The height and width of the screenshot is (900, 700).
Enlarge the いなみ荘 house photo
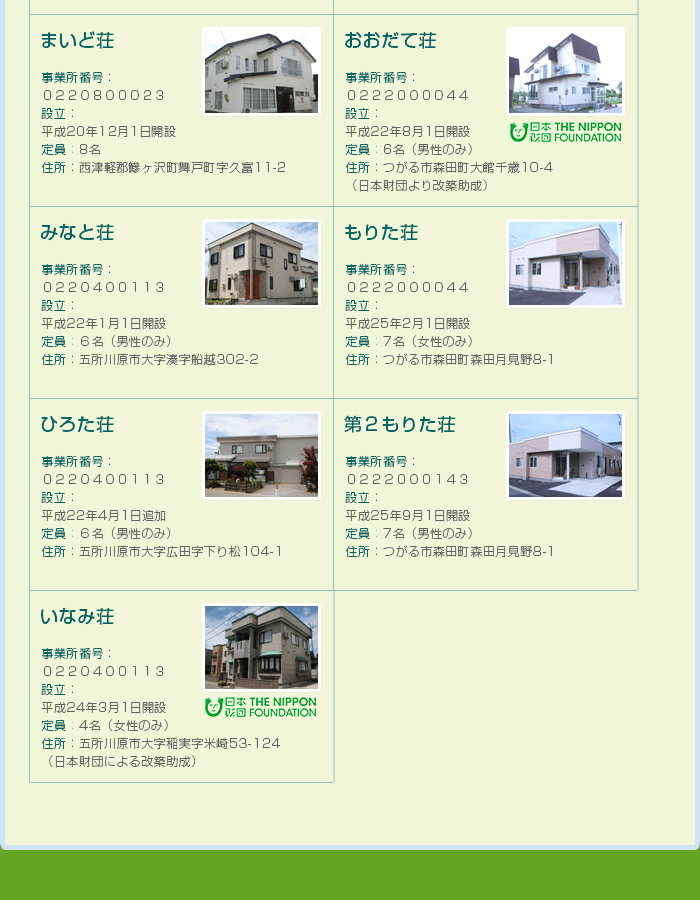pos(261,647)
